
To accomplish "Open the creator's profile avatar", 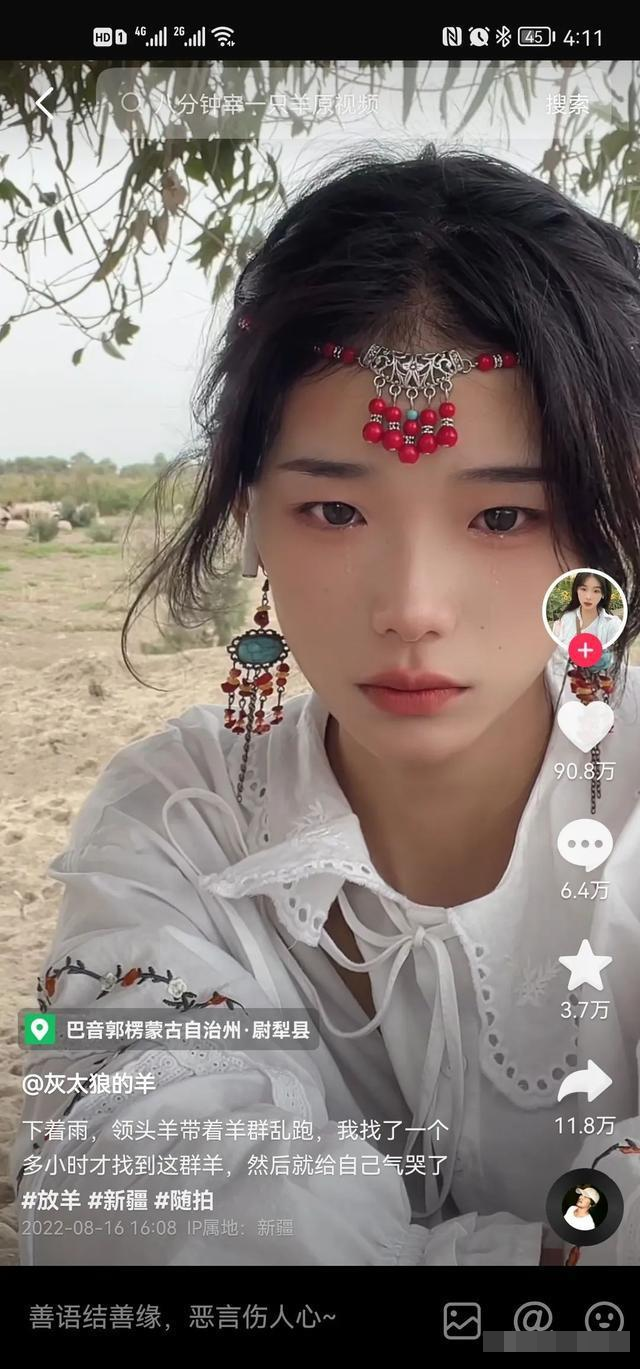I will (x=585, y=609).
